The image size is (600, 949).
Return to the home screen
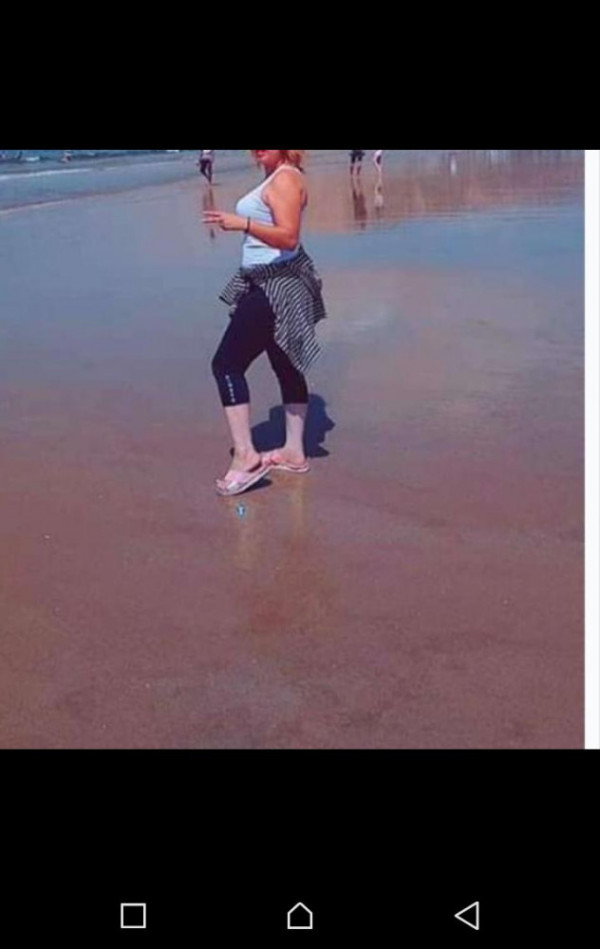click(x=300, y=915)
